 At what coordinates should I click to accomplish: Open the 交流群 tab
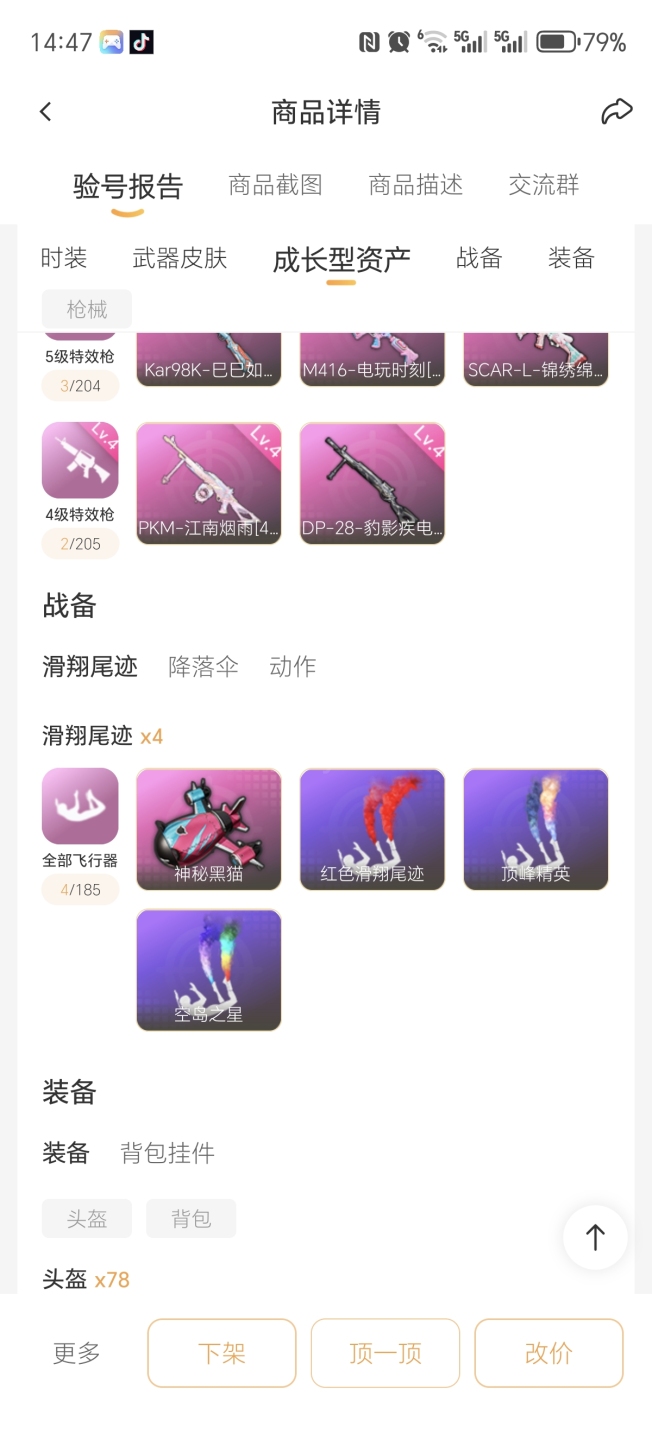543,185
